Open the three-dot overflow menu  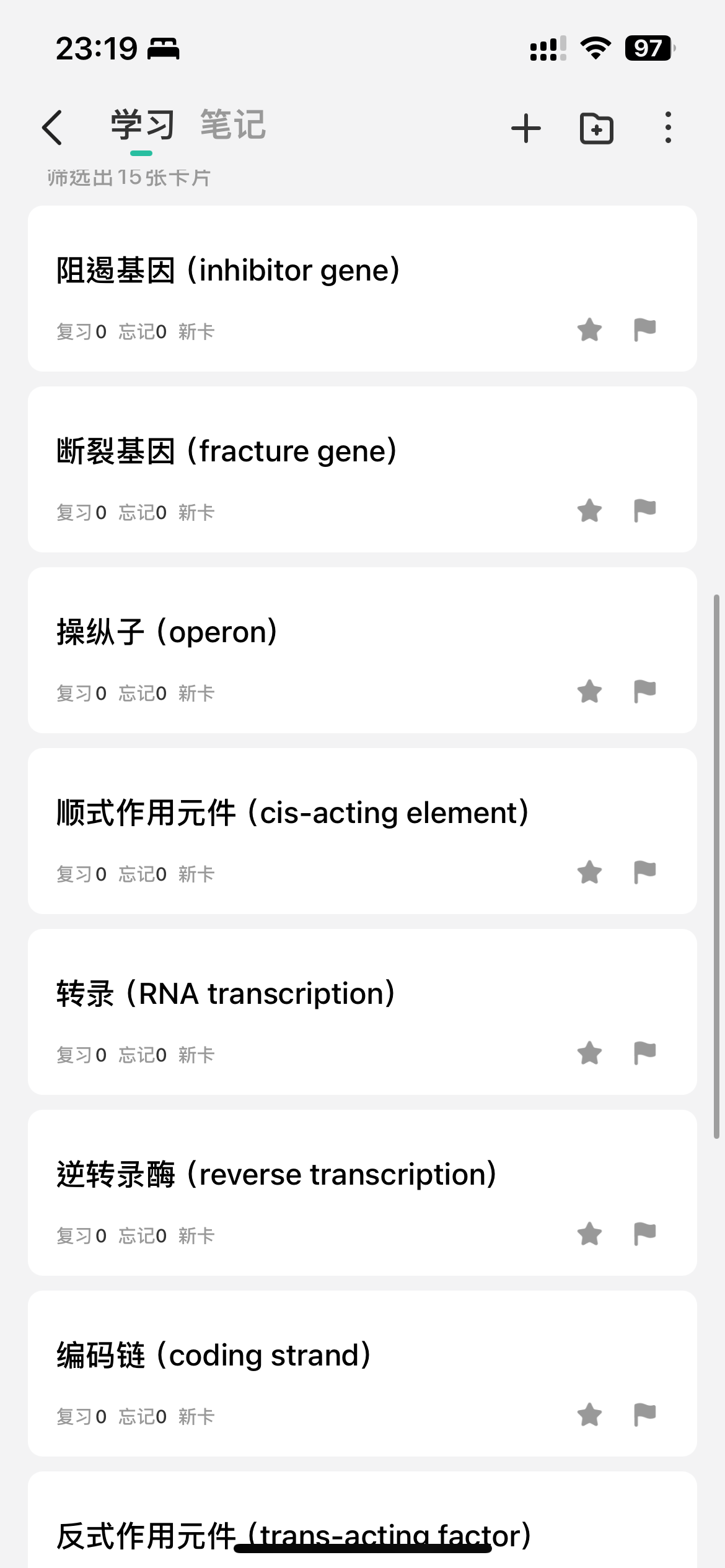(667, 128)
